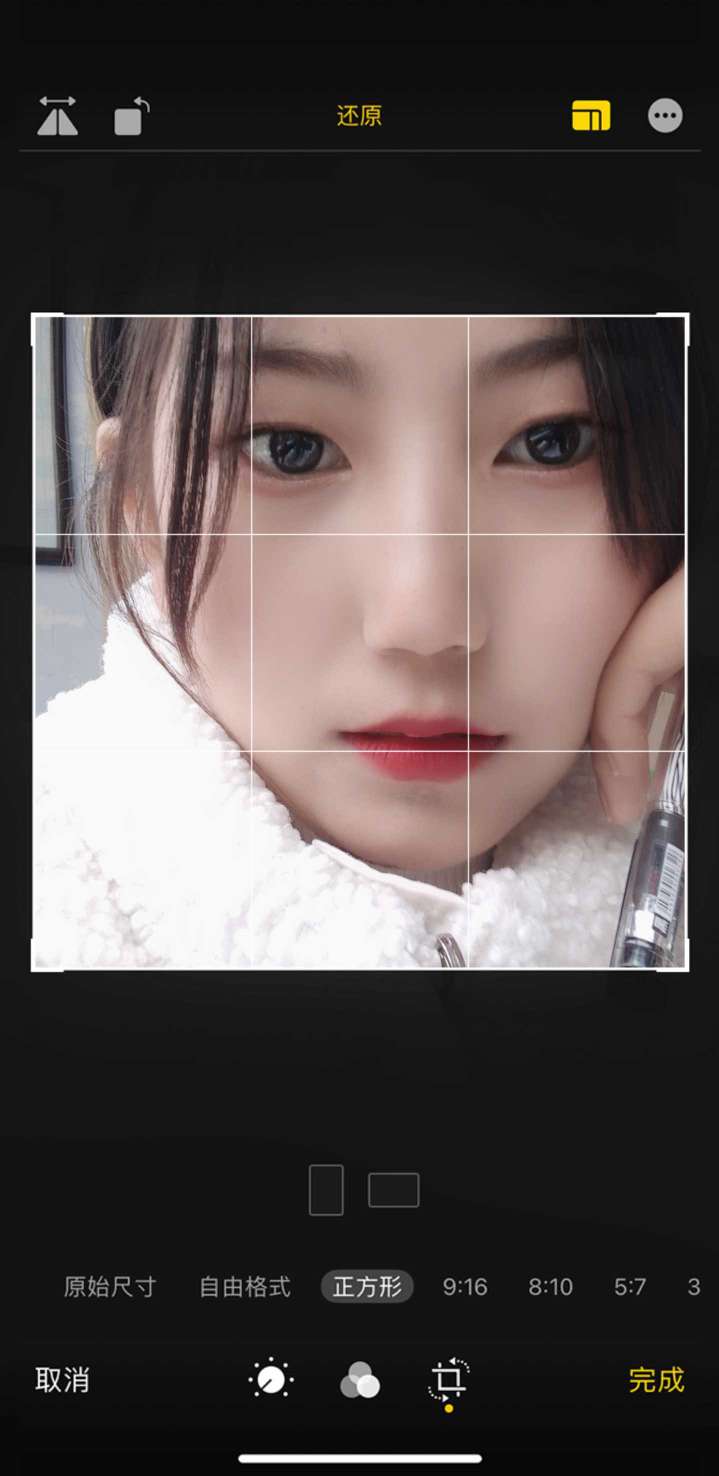The width and height of the screenshot is (719, 1476).
Task: Select the vertical orientation rectangle
Action: coord(326,1190)
